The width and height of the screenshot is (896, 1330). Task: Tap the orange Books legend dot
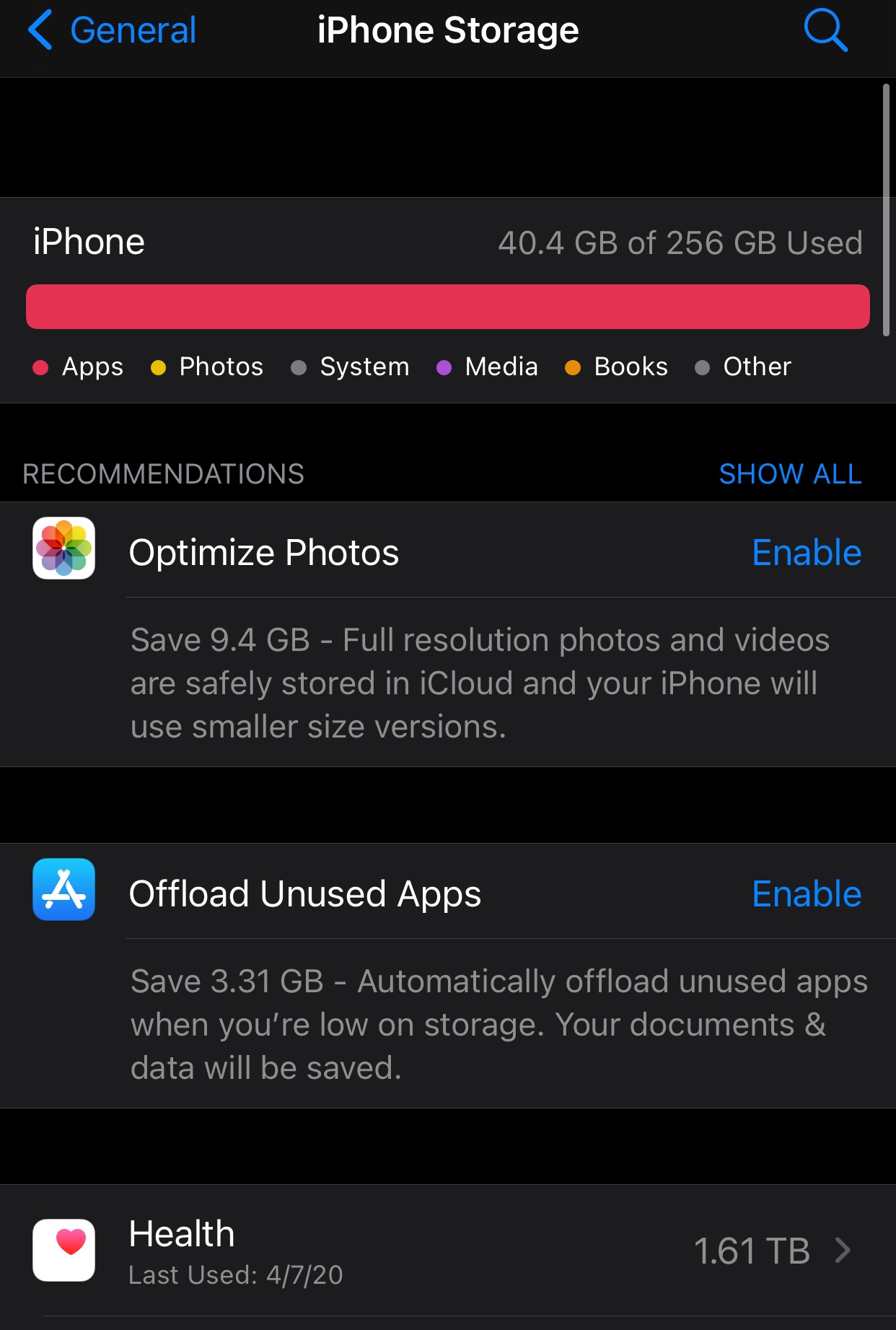click(574, 367)
